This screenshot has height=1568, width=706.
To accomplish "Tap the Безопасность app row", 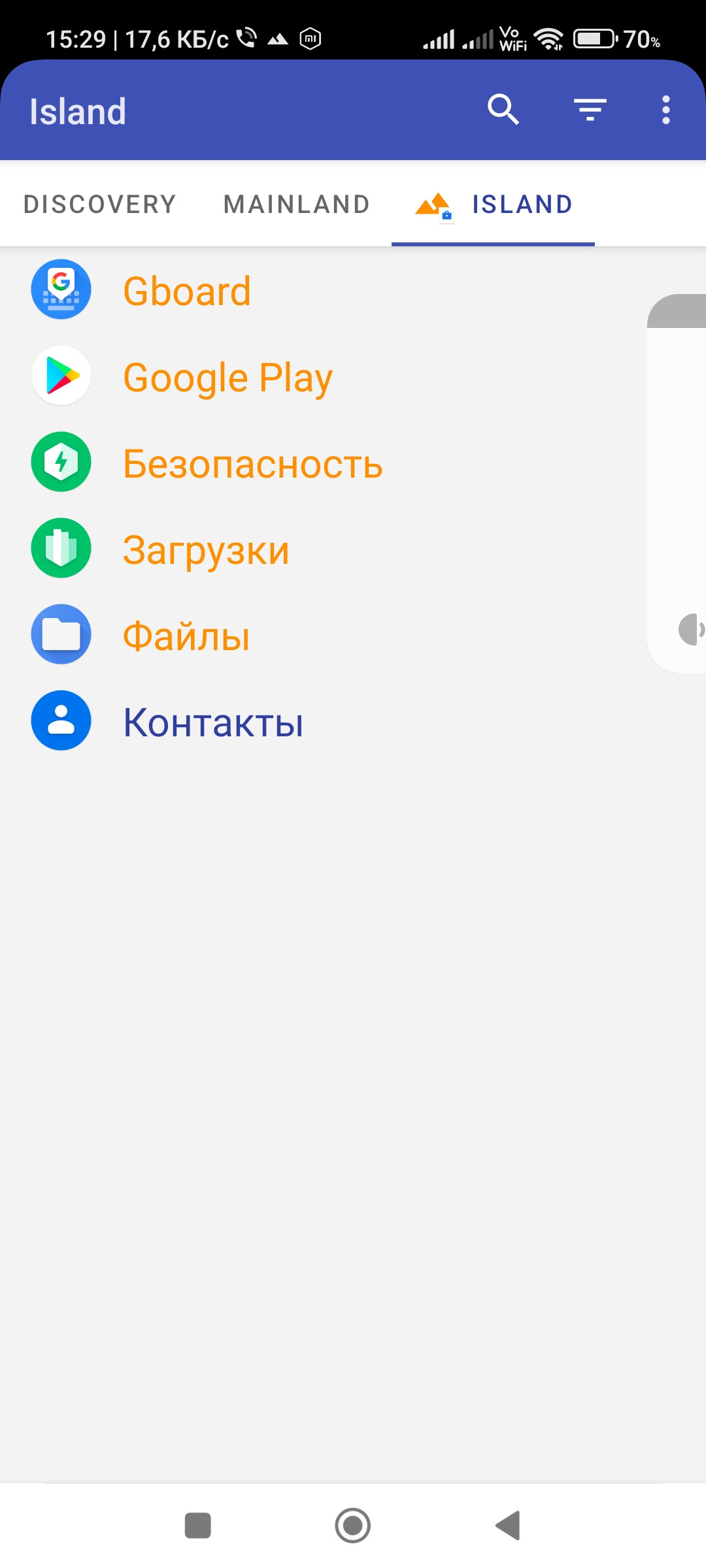I will pos(252,463).
